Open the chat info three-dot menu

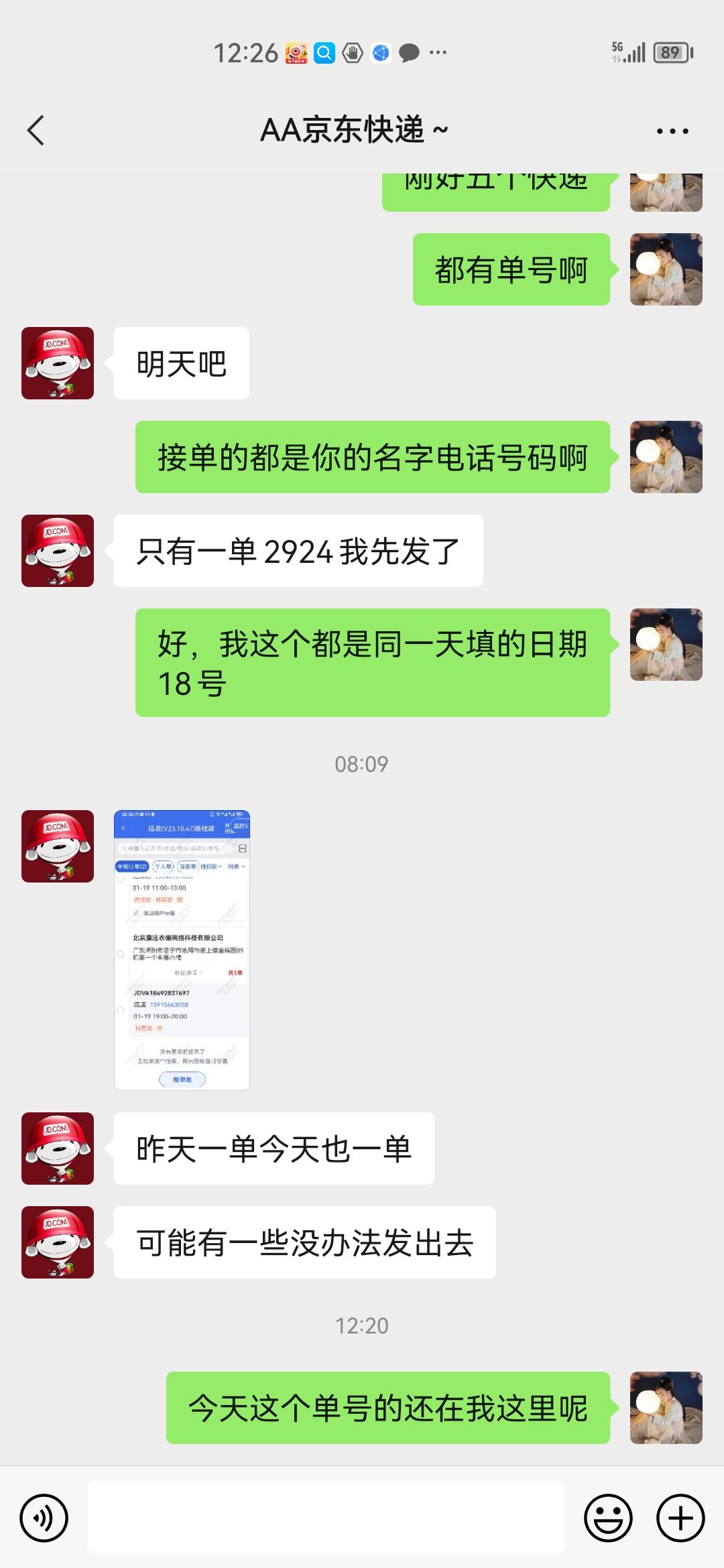point(672,131)
